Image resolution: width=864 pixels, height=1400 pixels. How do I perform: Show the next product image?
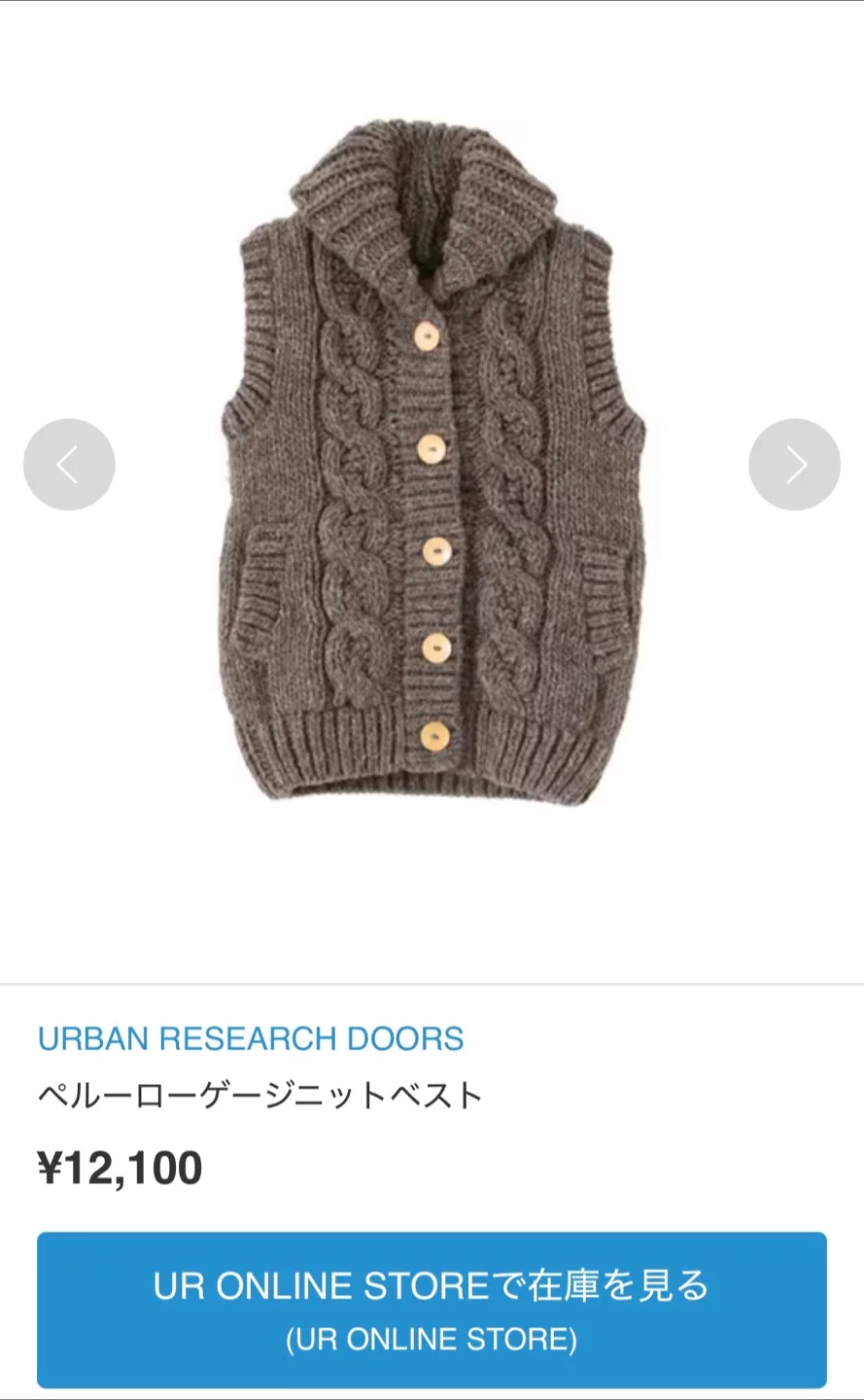(794, 465)
